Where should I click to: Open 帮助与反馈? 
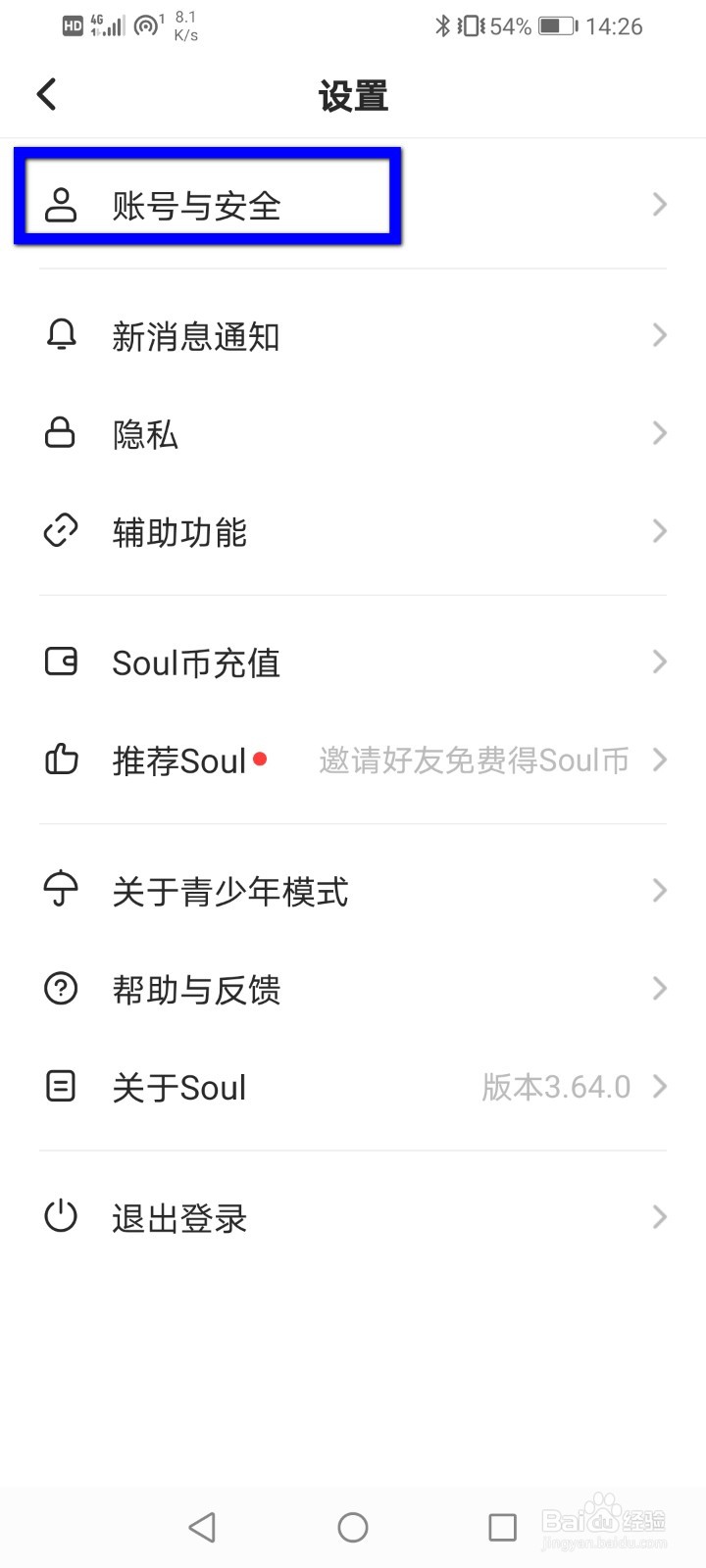click(x=353, y=989)
